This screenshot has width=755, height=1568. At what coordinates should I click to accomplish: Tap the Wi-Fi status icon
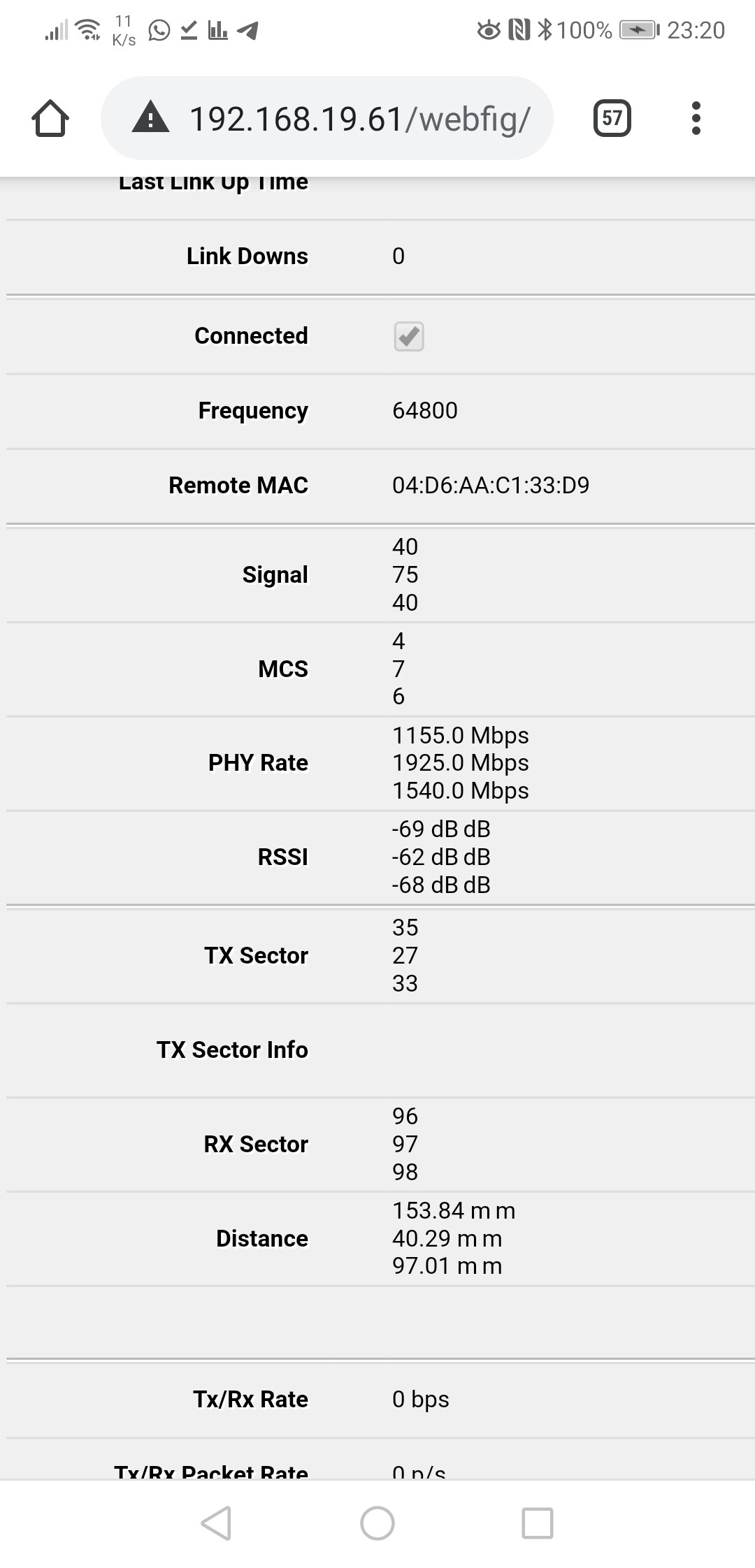tap(87, 31)
